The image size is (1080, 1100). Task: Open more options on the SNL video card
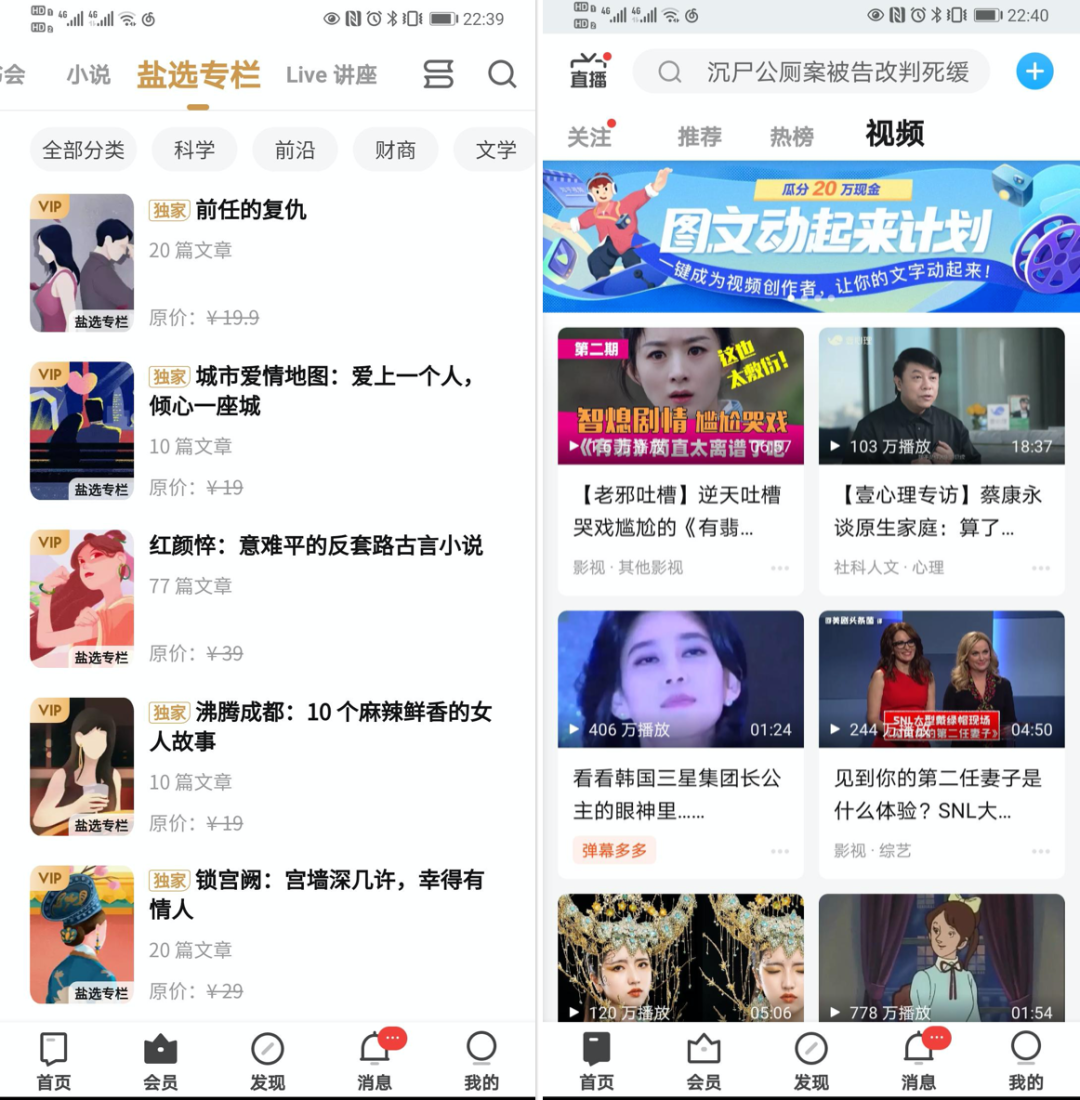click(x=1041, y=851)
